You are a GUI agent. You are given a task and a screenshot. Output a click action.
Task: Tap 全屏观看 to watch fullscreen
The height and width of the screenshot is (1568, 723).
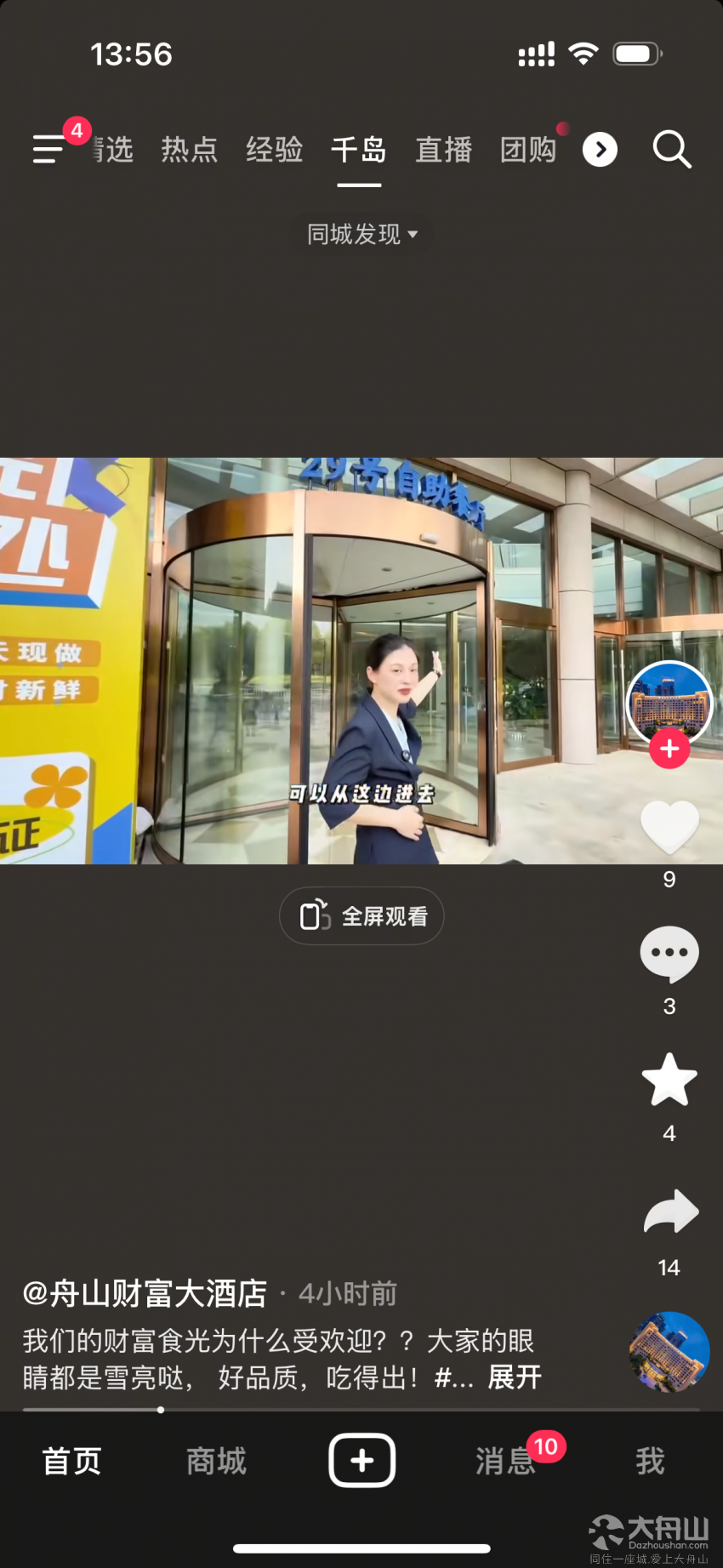coord(361,916)
